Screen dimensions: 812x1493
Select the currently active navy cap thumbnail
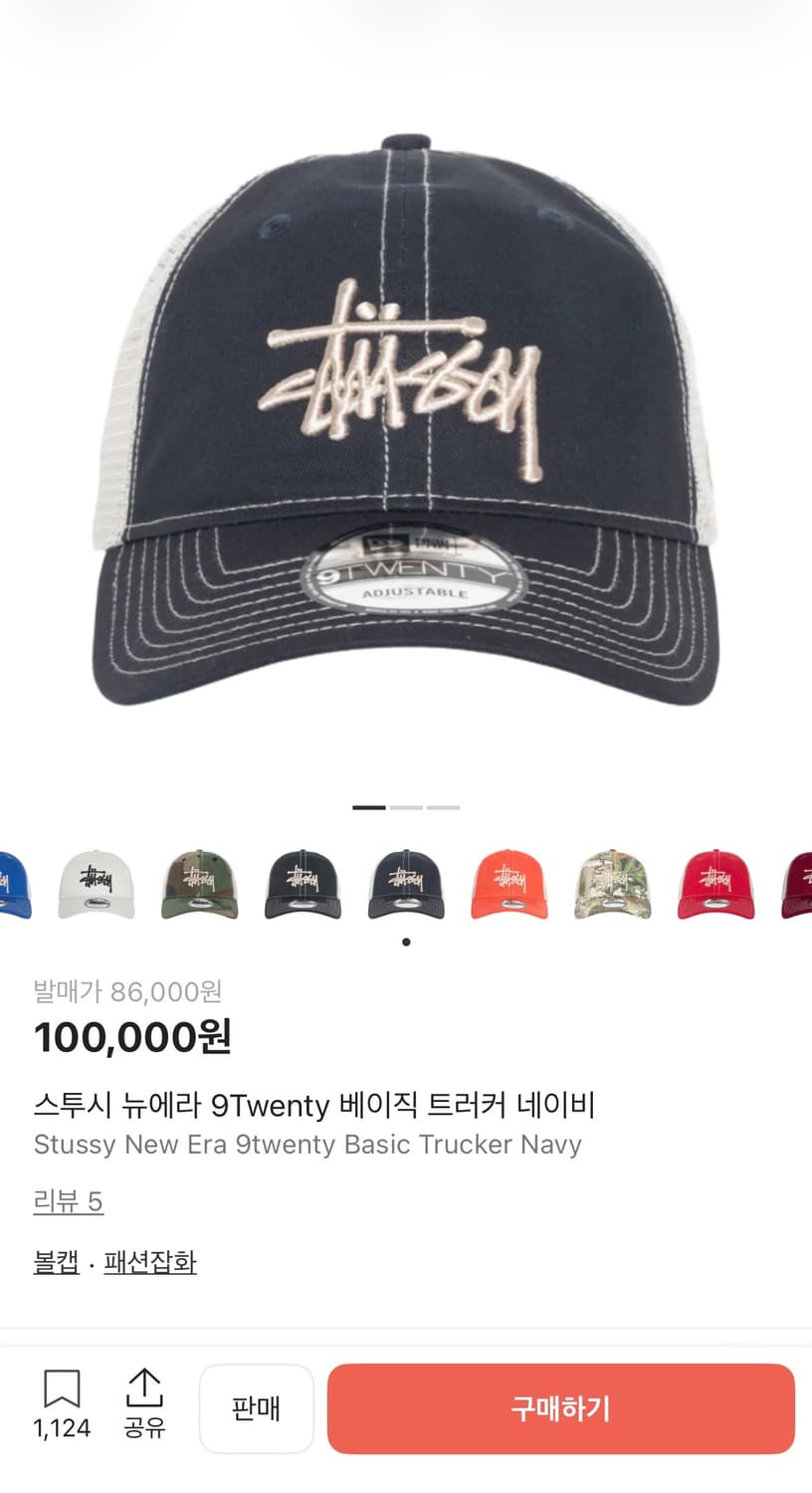point(406,886)
